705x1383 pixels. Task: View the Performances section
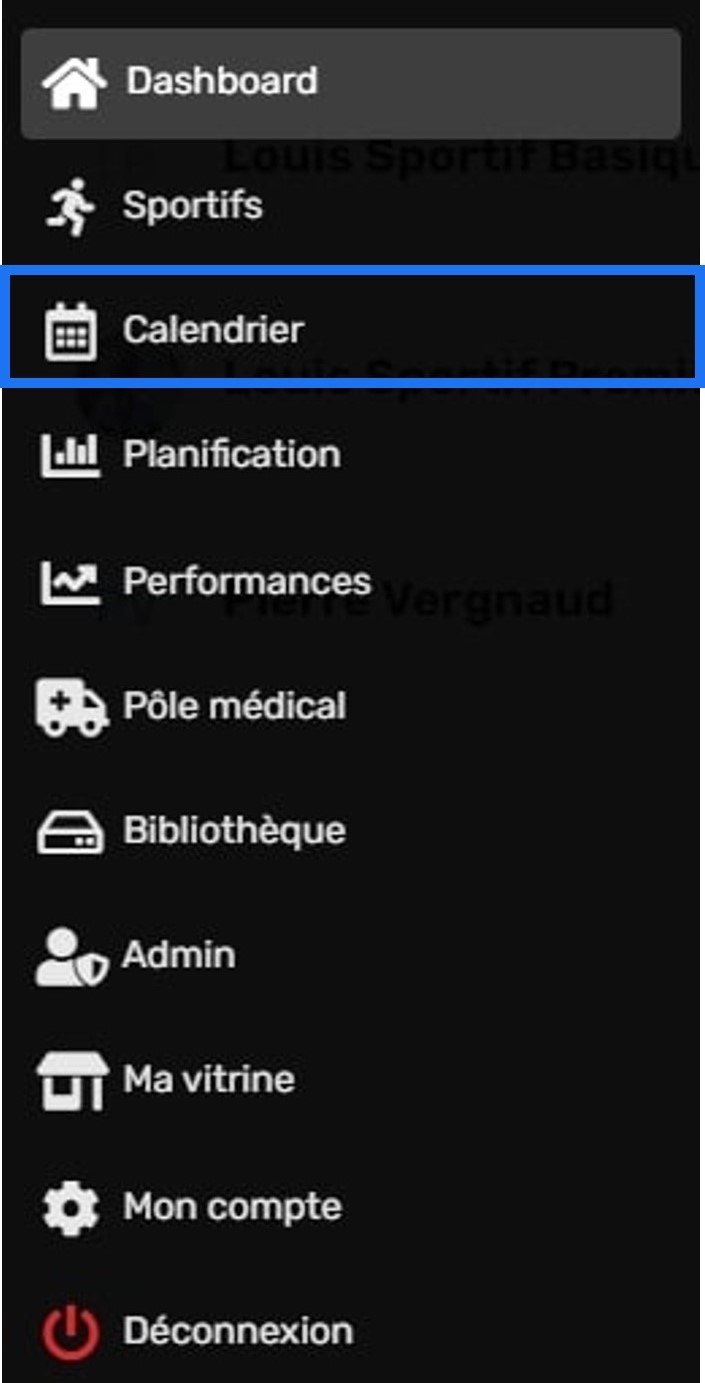tap(351, 581)
